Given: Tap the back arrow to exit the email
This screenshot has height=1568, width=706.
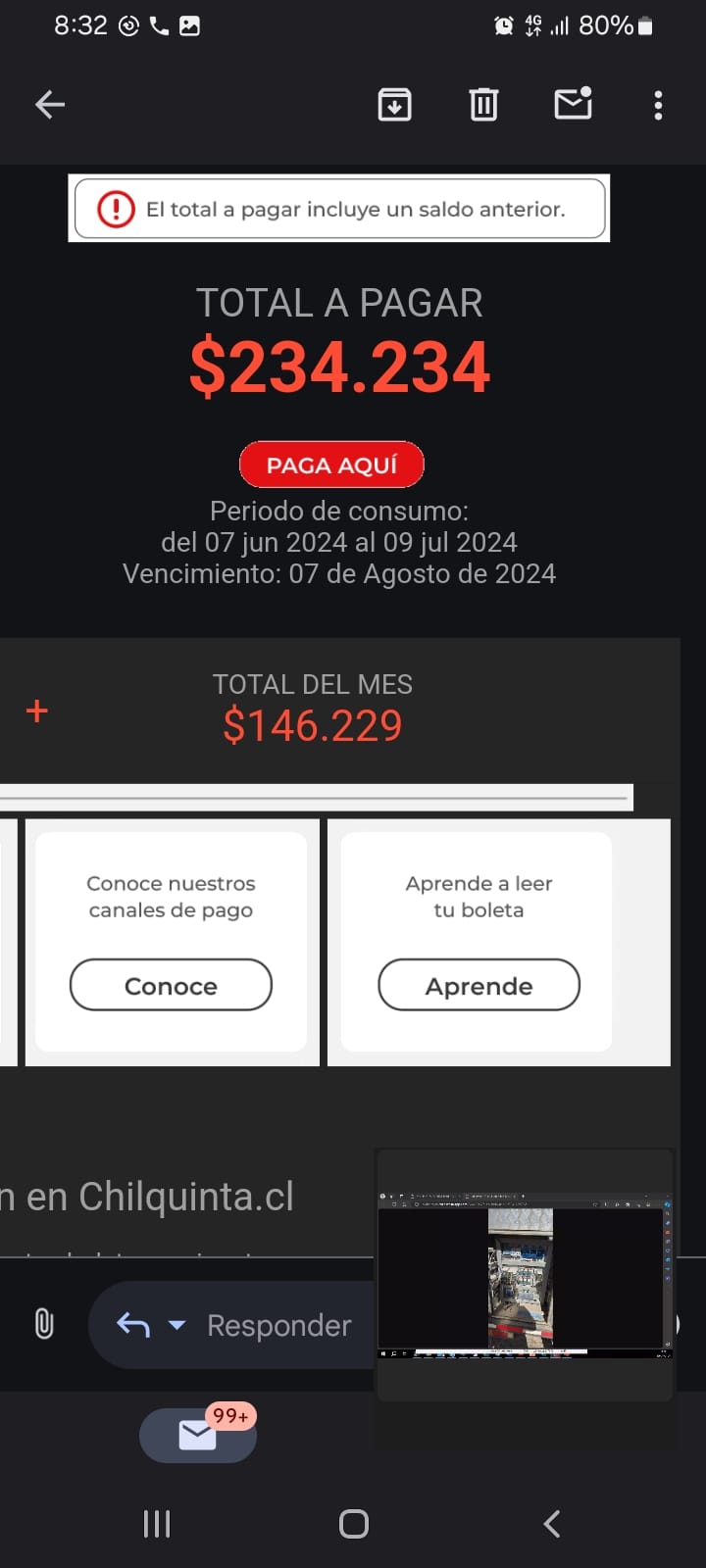Looking at the screenshot, I should pyautogui.click(x=49, y=104).
